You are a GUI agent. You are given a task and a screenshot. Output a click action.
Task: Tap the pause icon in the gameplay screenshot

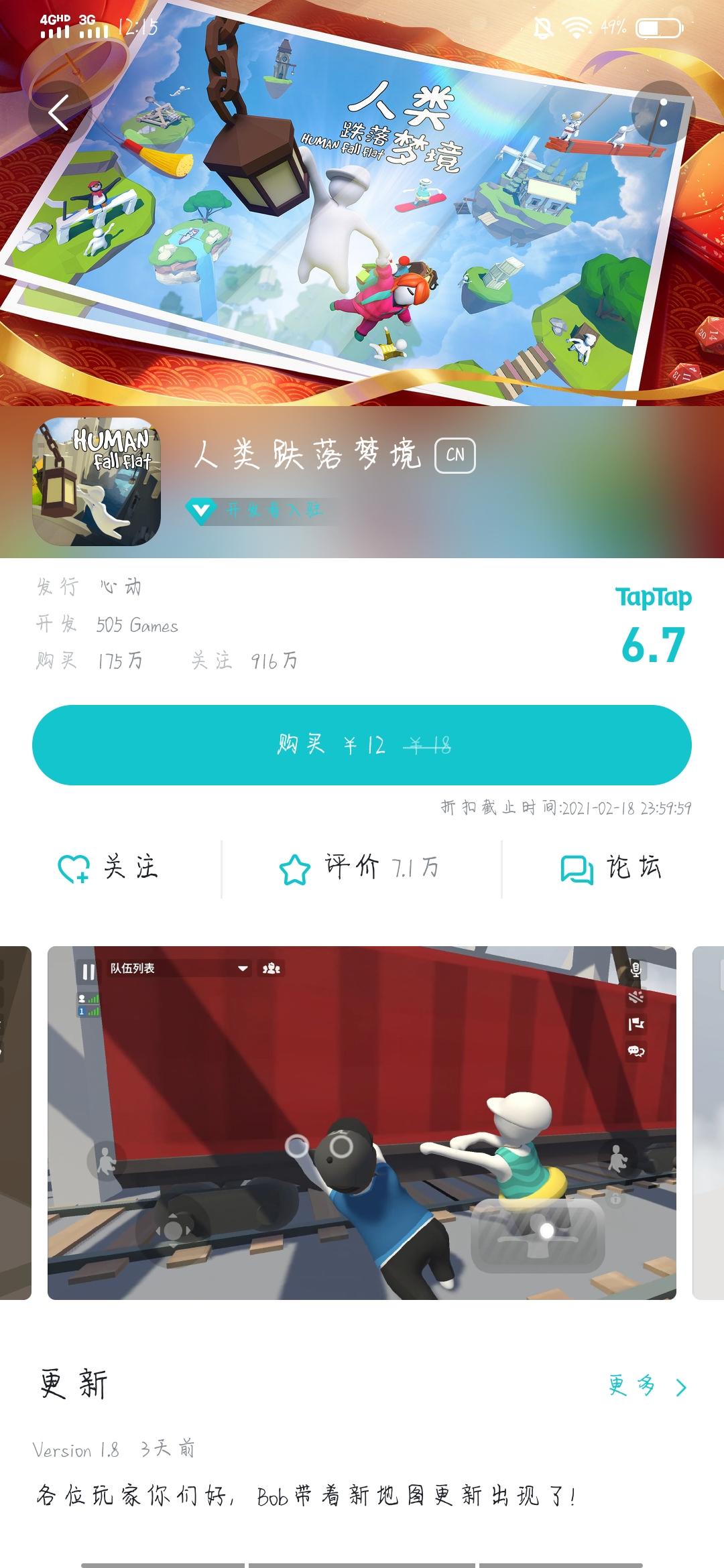tap(86, 971)
